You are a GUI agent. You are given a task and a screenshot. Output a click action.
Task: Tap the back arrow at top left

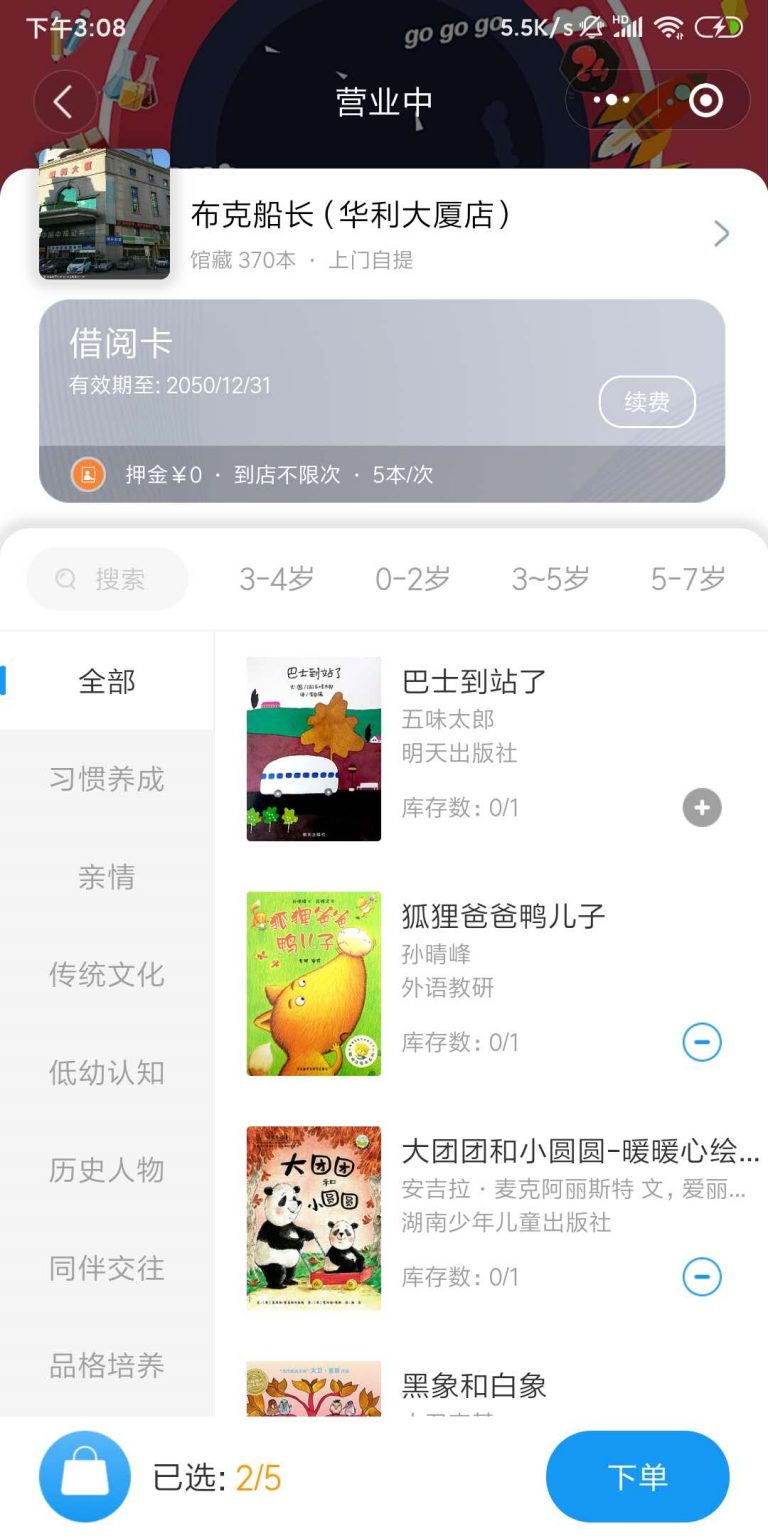(65, 100)
